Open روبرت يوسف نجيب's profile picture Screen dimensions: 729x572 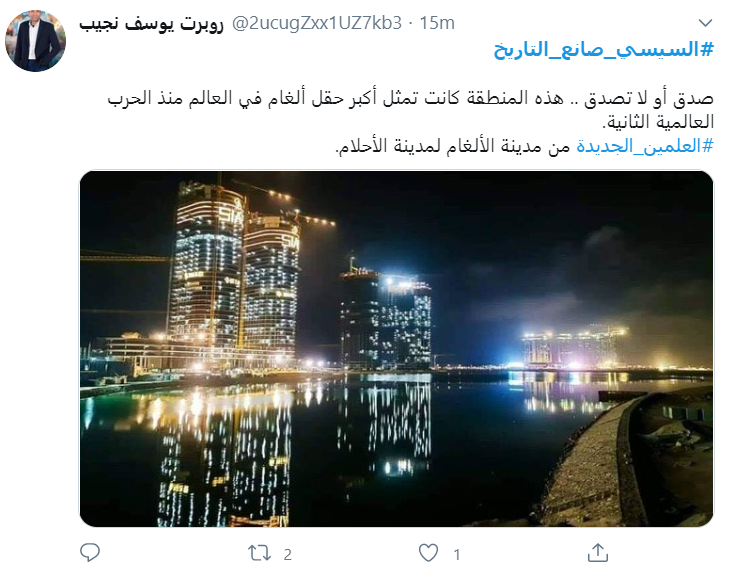coord(35,41)
